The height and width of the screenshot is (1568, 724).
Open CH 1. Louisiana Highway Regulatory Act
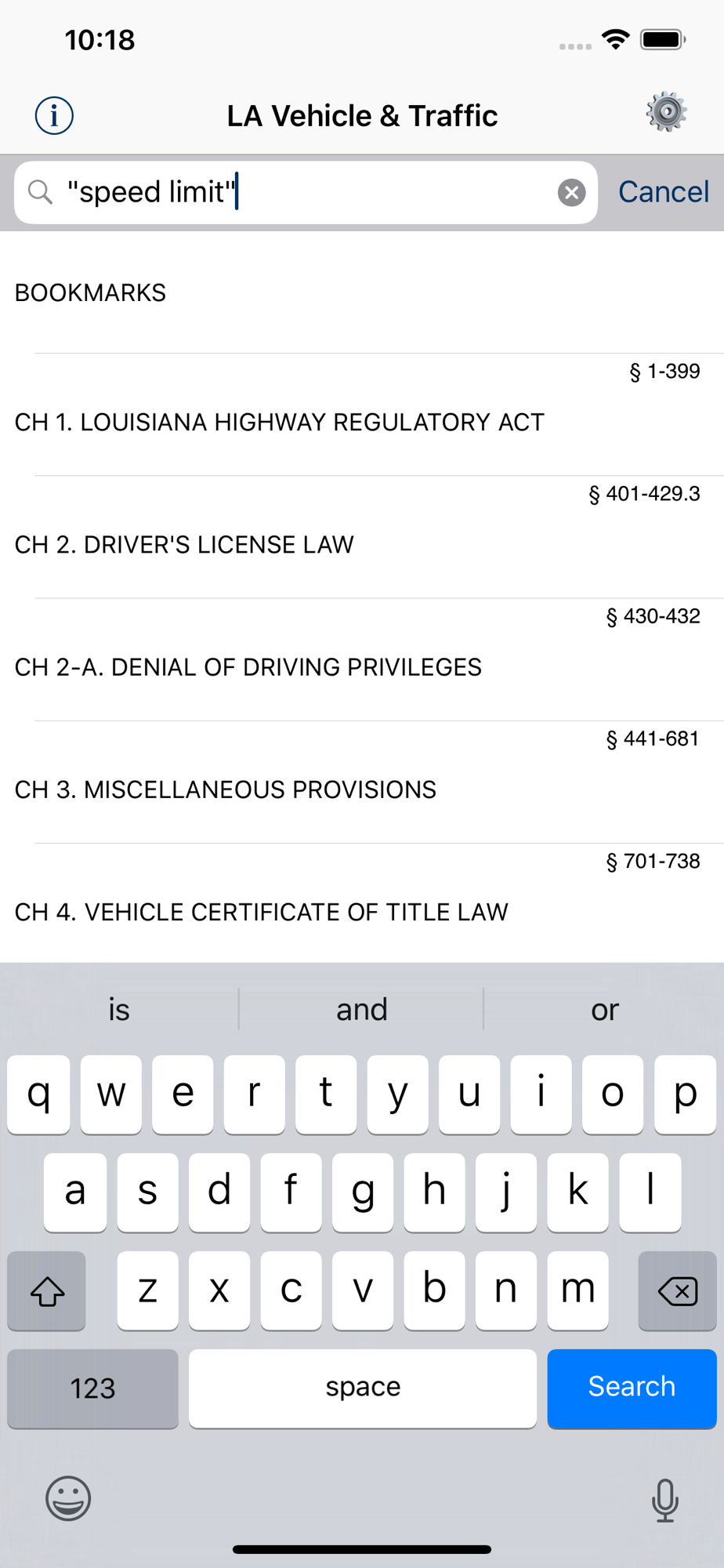362,415
